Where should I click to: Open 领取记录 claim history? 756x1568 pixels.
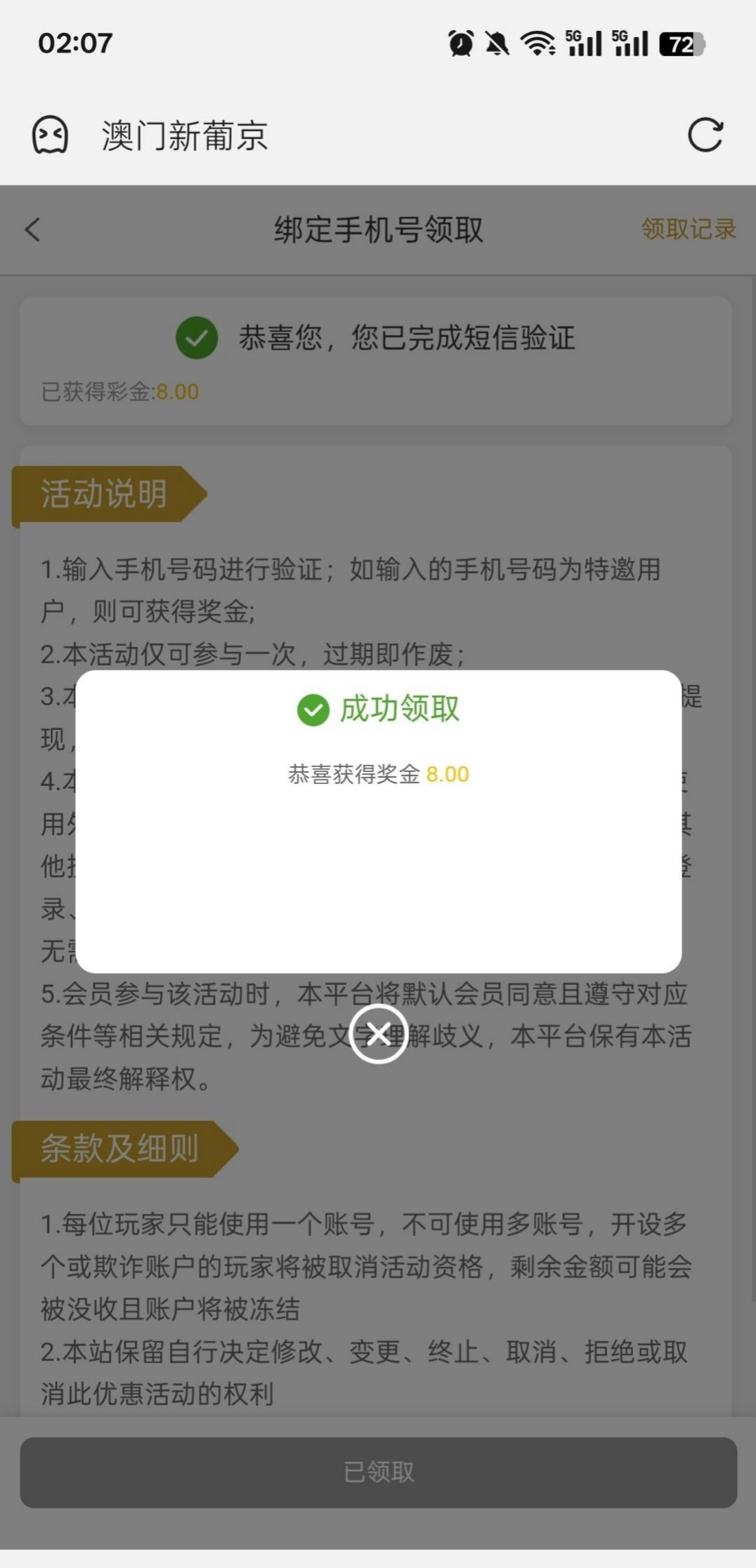[688, 229]
